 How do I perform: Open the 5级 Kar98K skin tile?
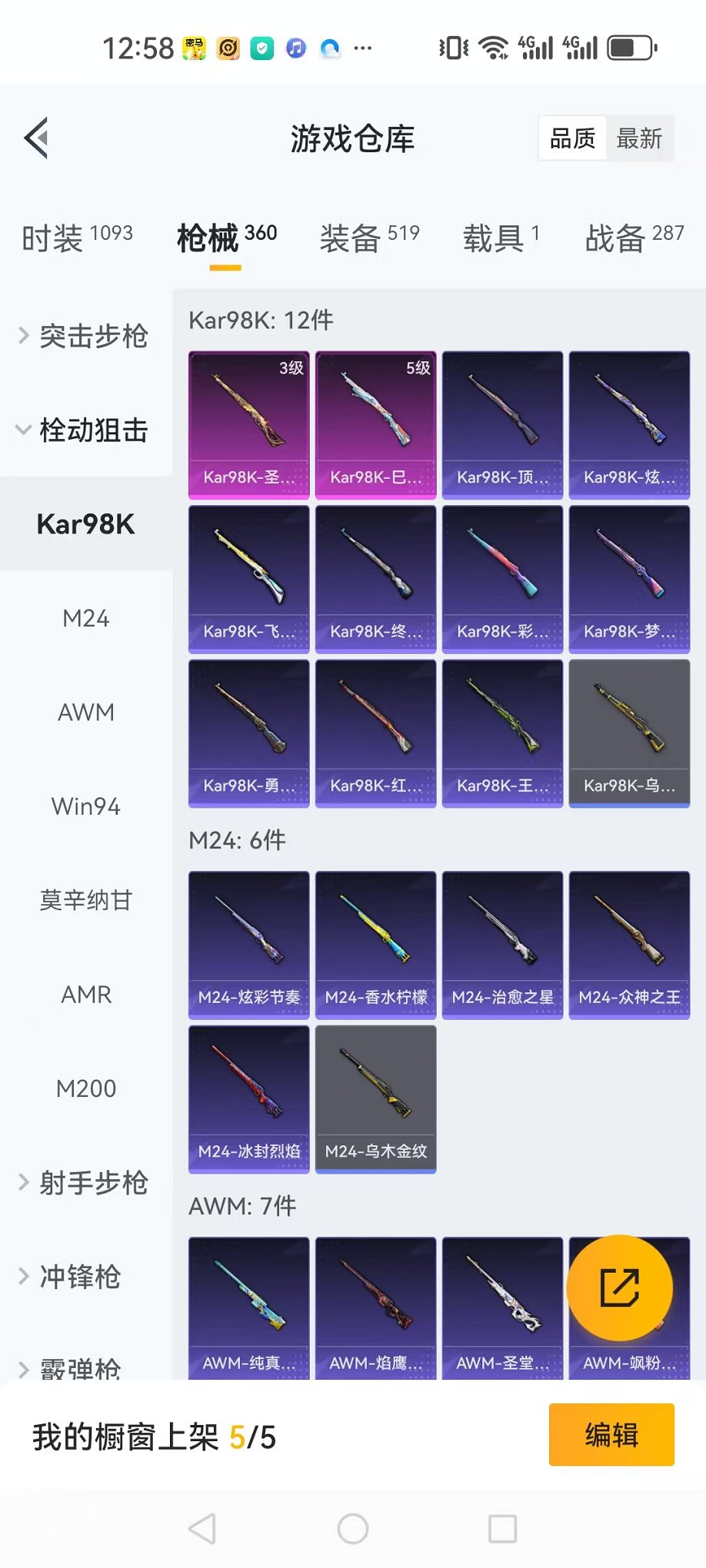point(376,425)
